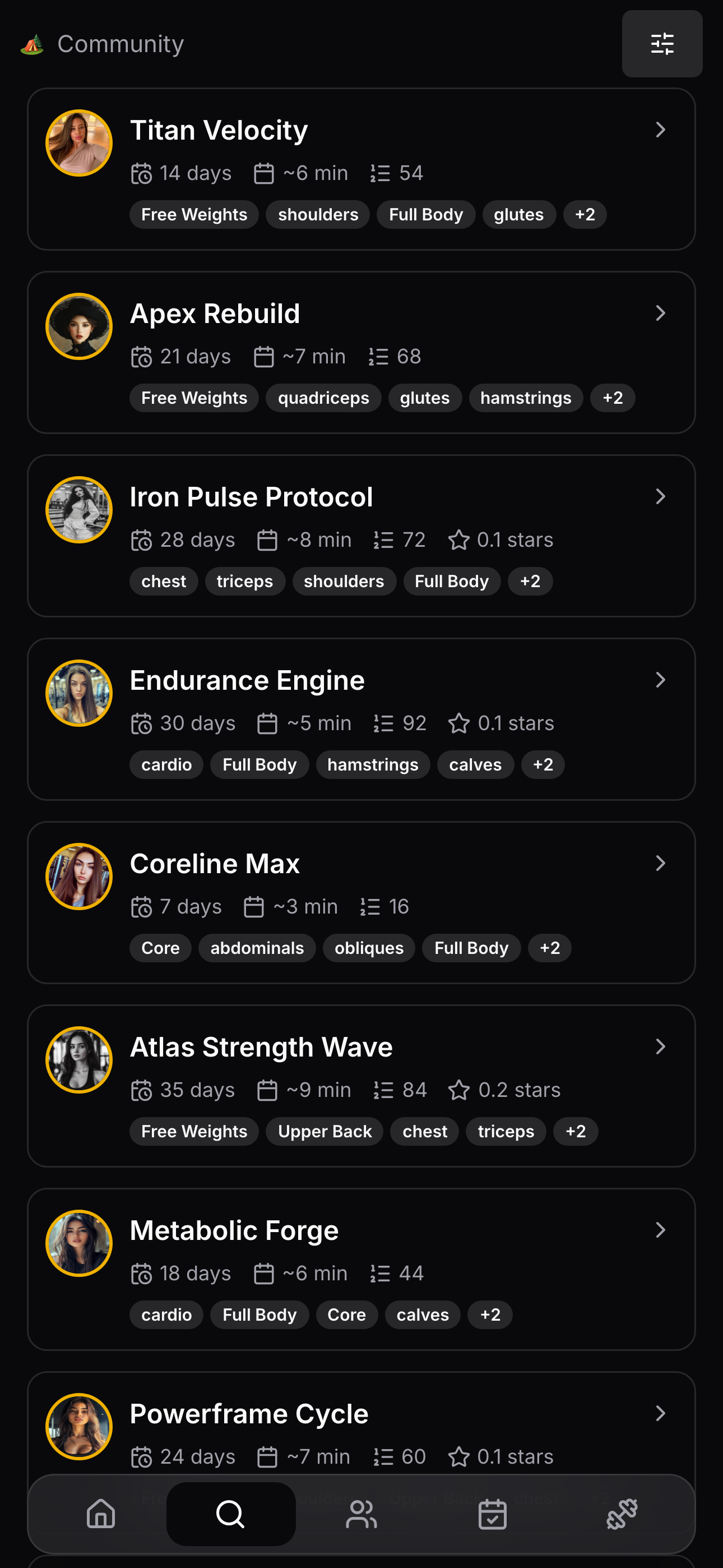The width and height of the screenshot is (723, 1568).
Task: Open the Apex Rebuild creator avatar
Action: 78,326
